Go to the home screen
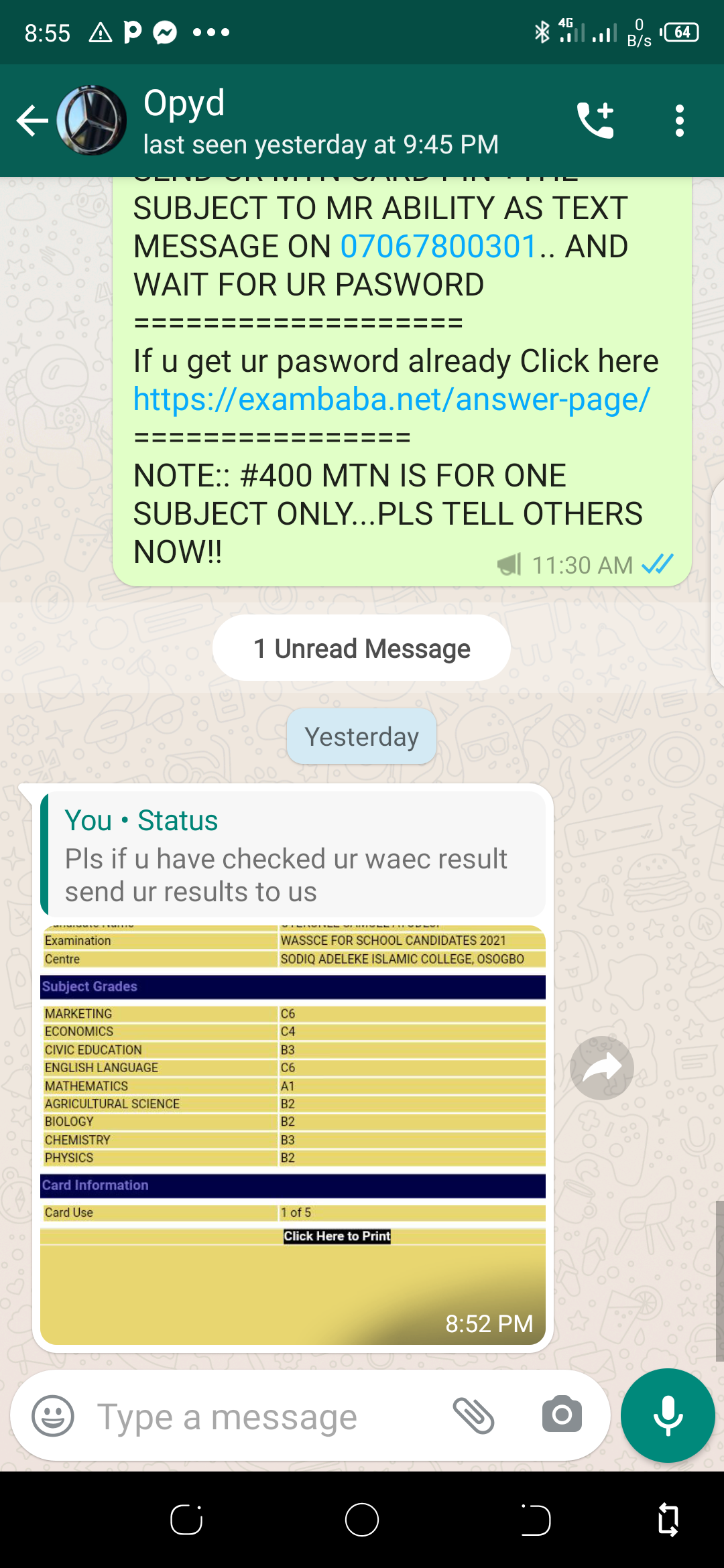Screen dimensions: 724x1568 (362, 1519)
